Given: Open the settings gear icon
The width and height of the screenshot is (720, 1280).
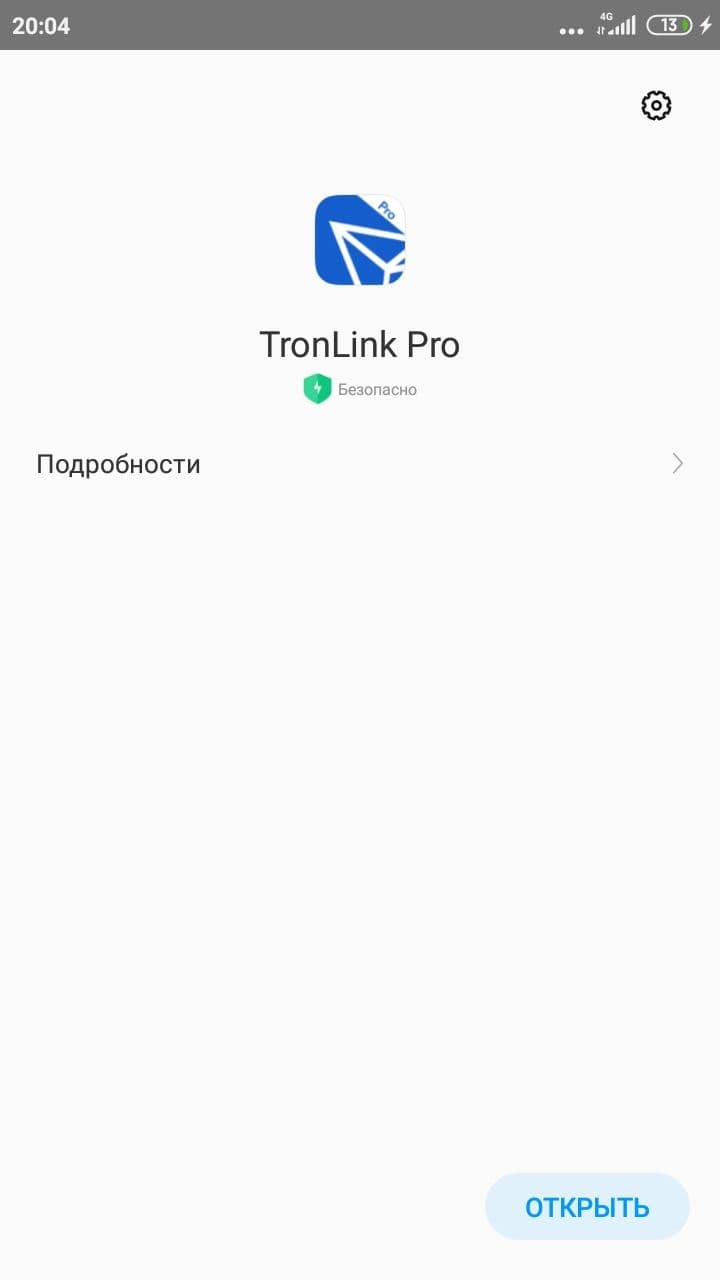Looking at the screenshot, I should pyautogui.click(x=656, y=105).
